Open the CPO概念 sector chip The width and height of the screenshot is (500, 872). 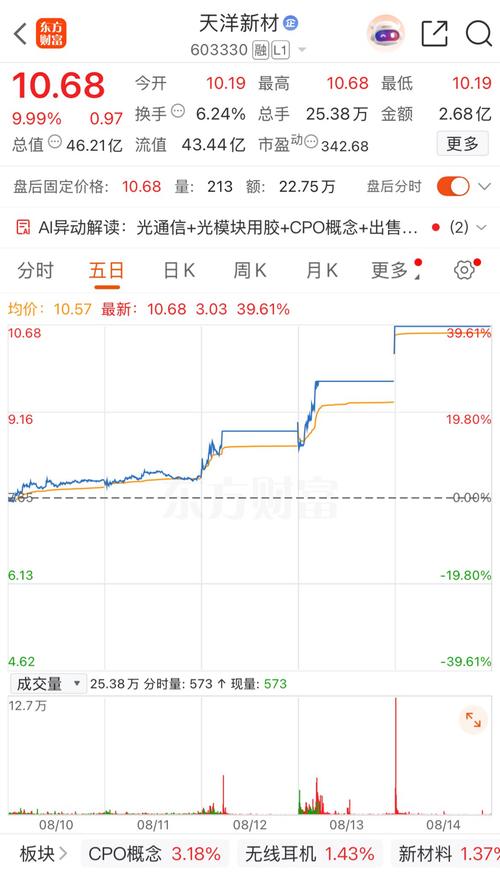[x=155, y=854]
